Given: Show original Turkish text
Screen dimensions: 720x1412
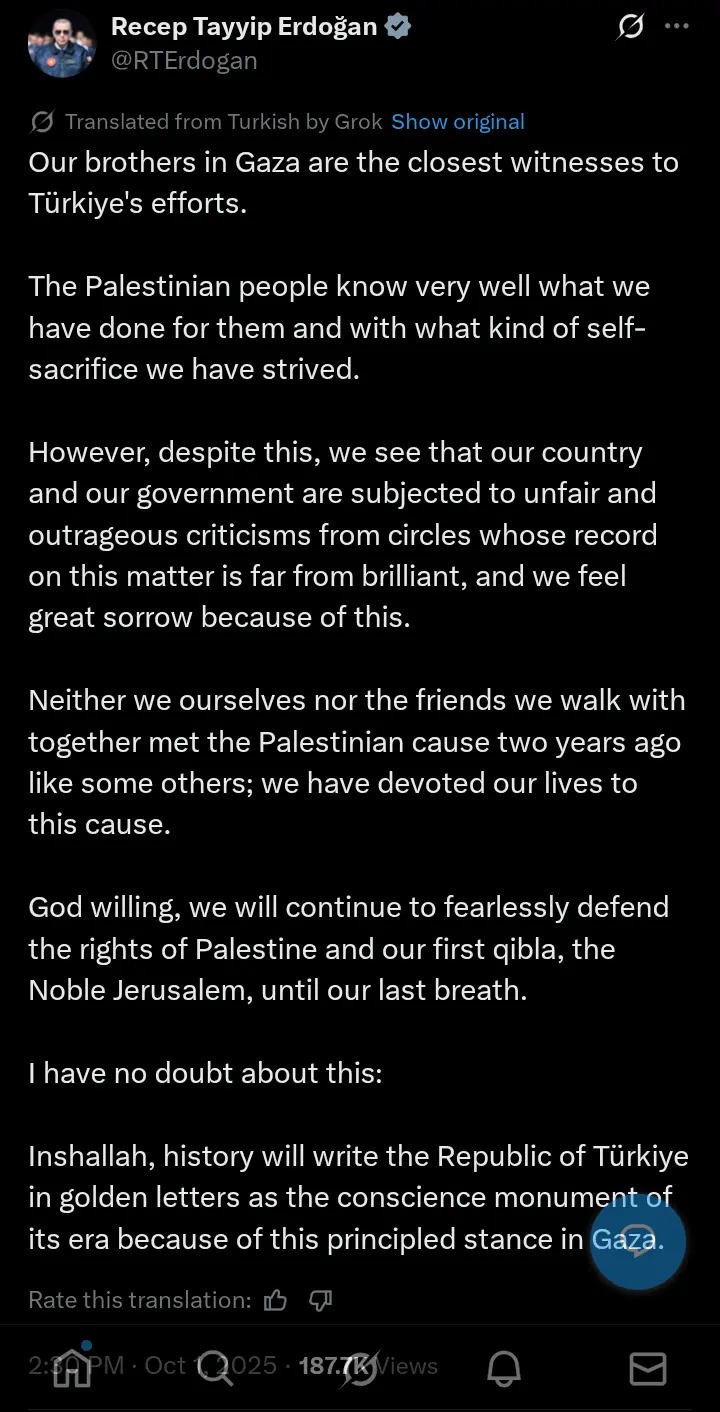Looking at the screenshot, I should coord(458,122).
